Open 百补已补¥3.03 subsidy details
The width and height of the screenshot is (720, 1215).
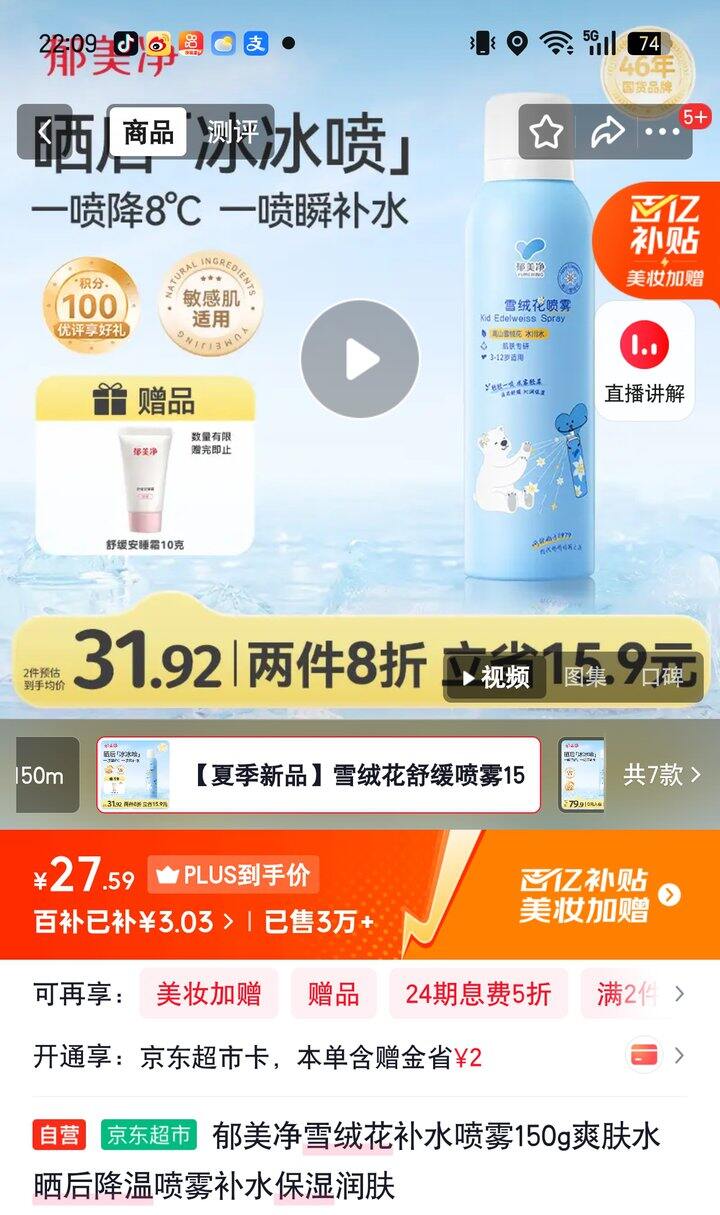click(135, 921)
